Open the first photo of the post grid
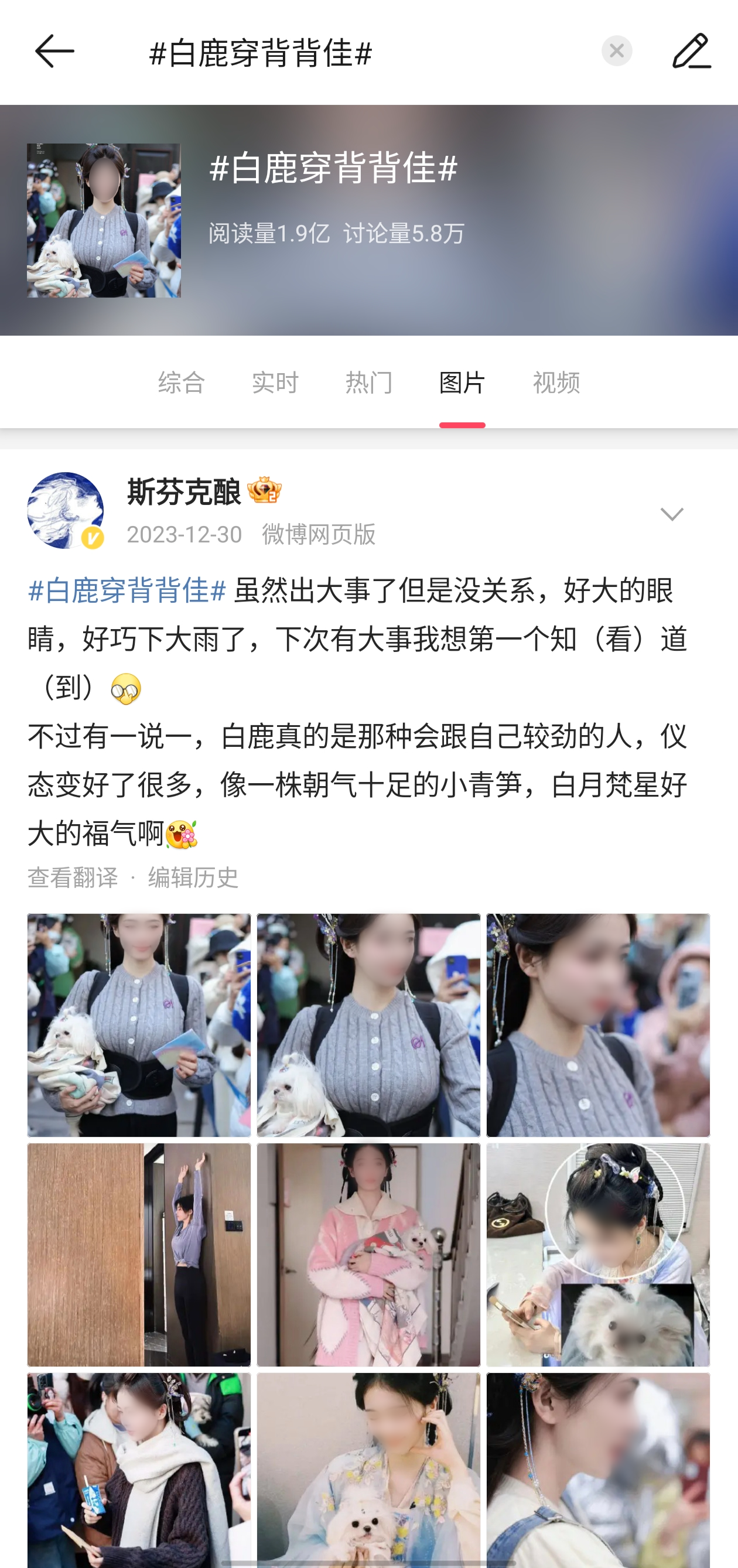This screenshot has width=738, height=1568. tap(139, 1025)
